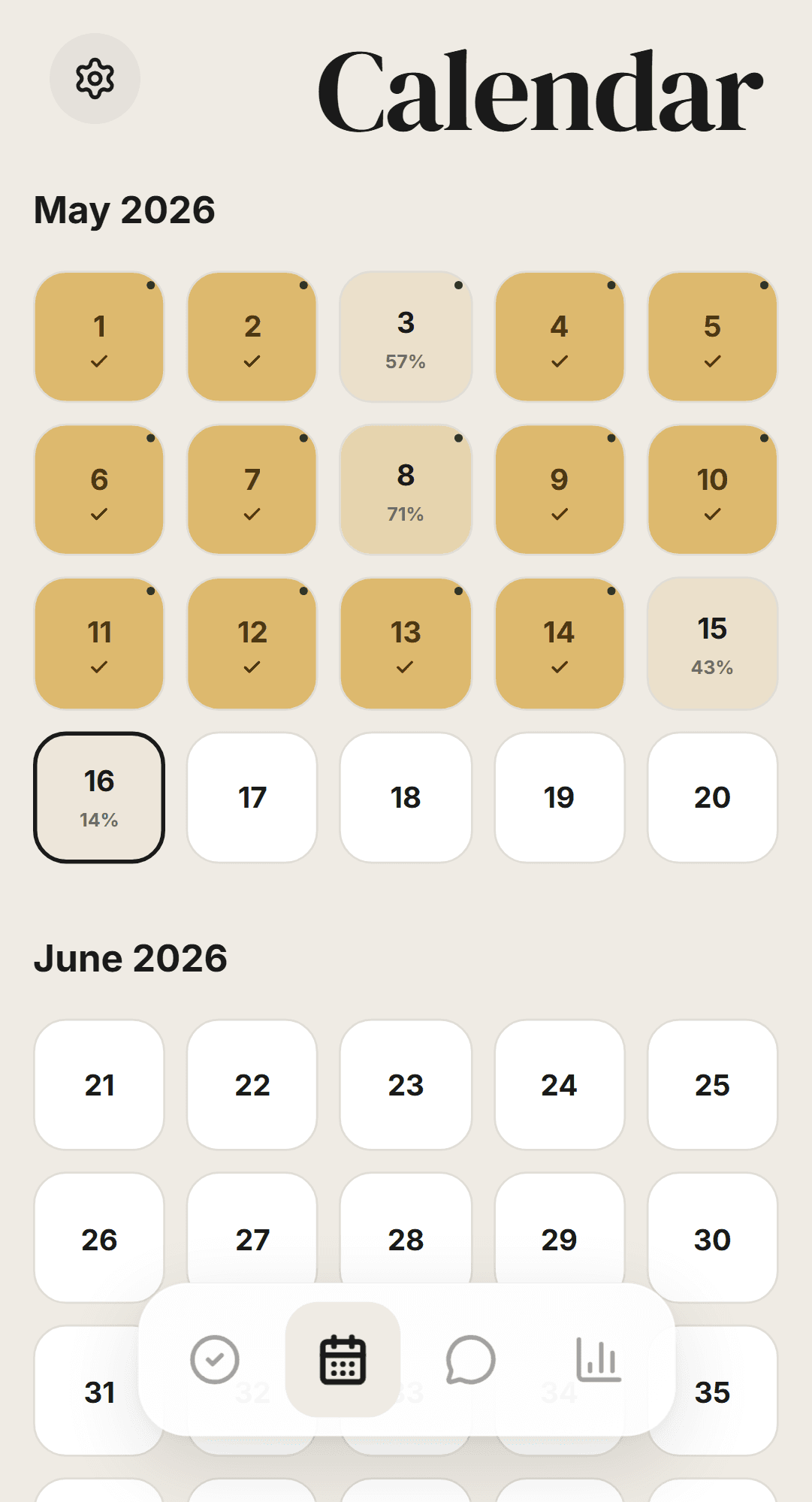Choose day 24 tile
812x1502 pixels.
[x=559, y=1085]
